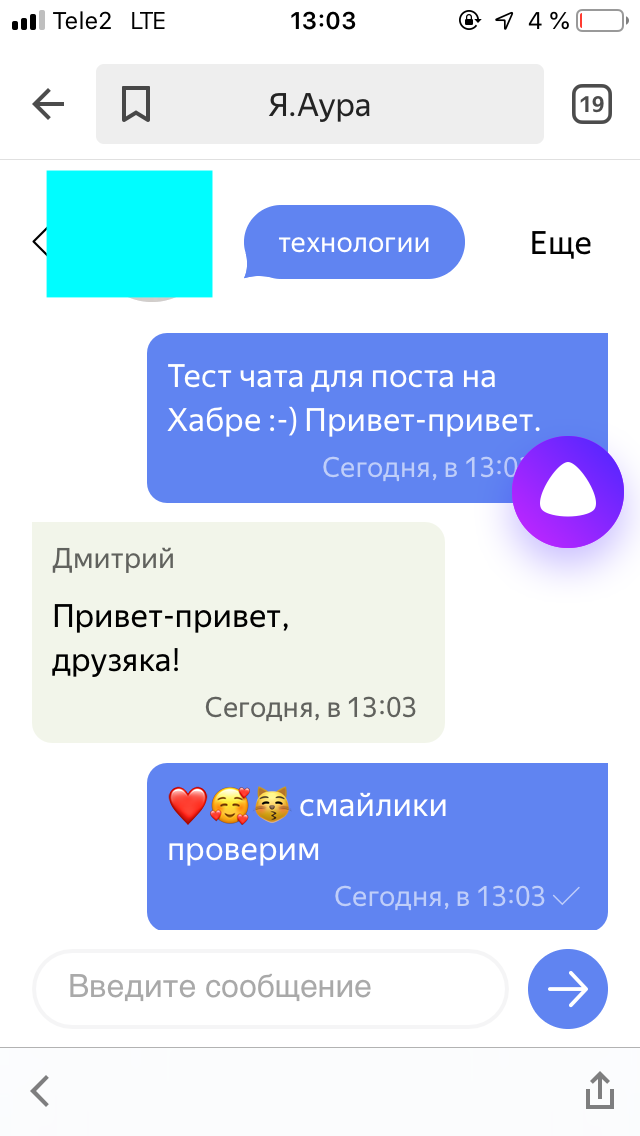The image size is (640, 1136).
Task: Bookmark the Я.Аура page
Action: click(x=136, y=104)
